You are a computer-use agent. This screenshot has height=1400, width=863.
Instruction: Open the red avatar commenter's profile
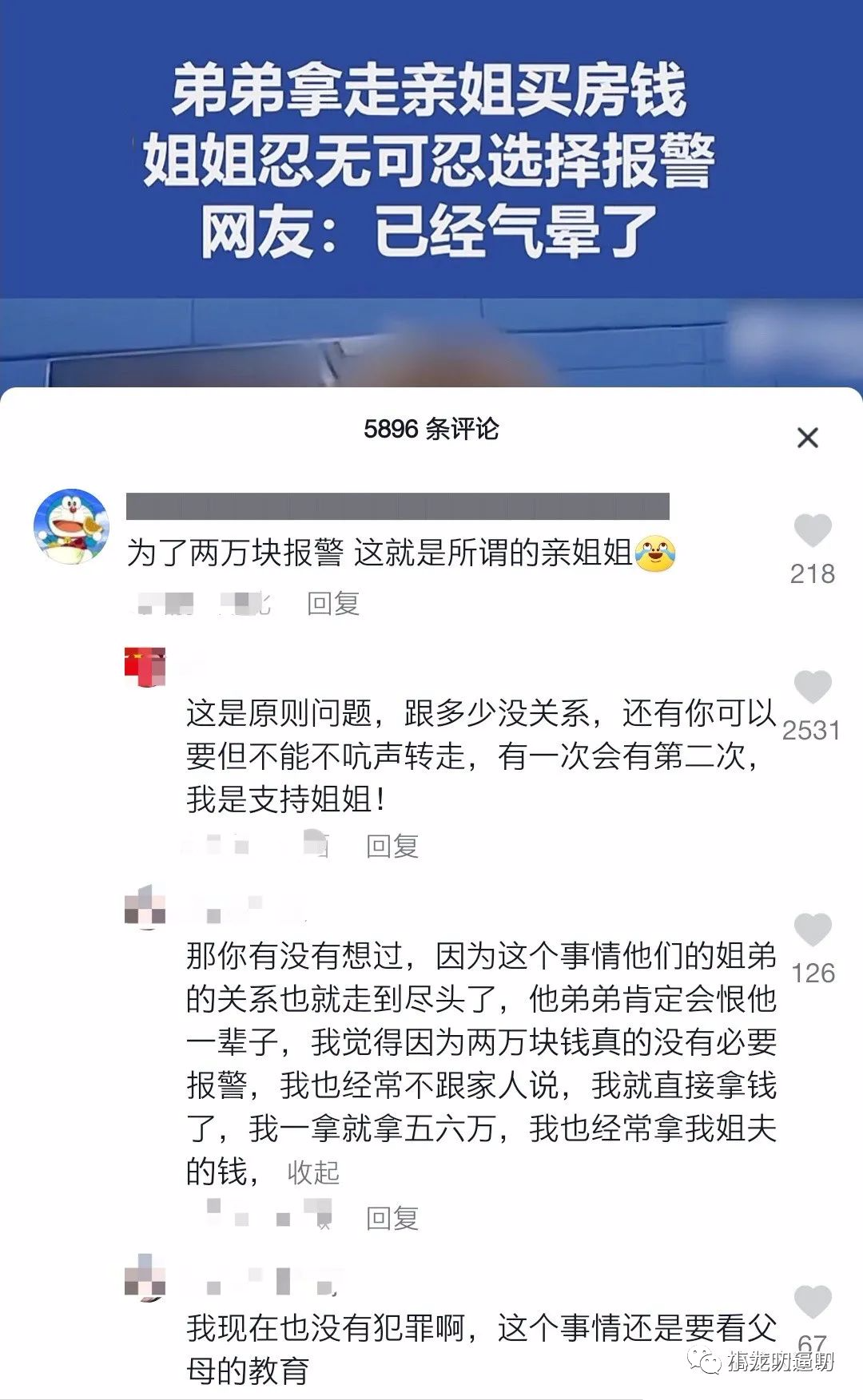coord(145,667)
